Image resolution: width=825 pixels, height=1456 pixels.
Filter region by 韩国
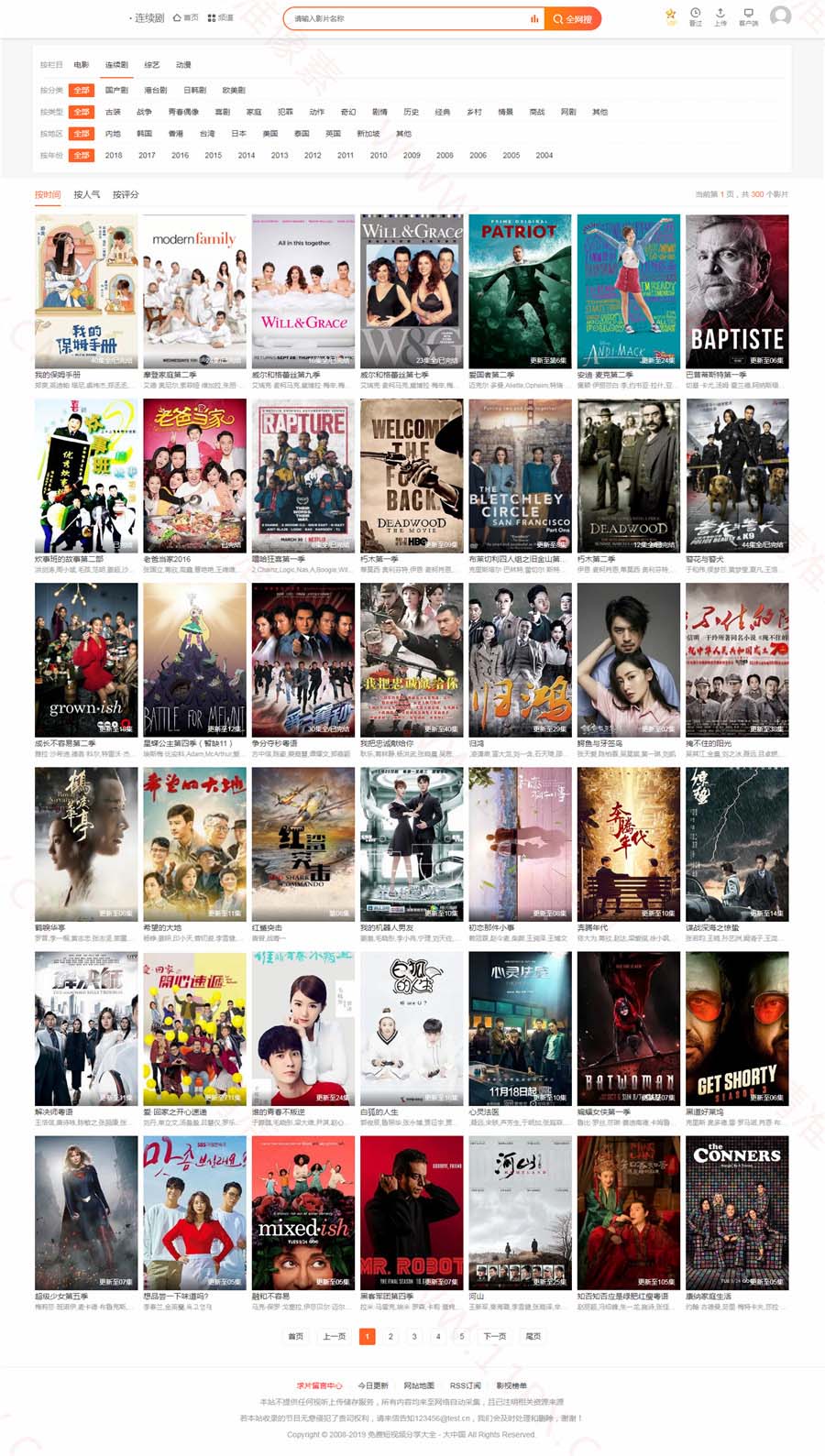pyautogui.click(x=144, y=134)
